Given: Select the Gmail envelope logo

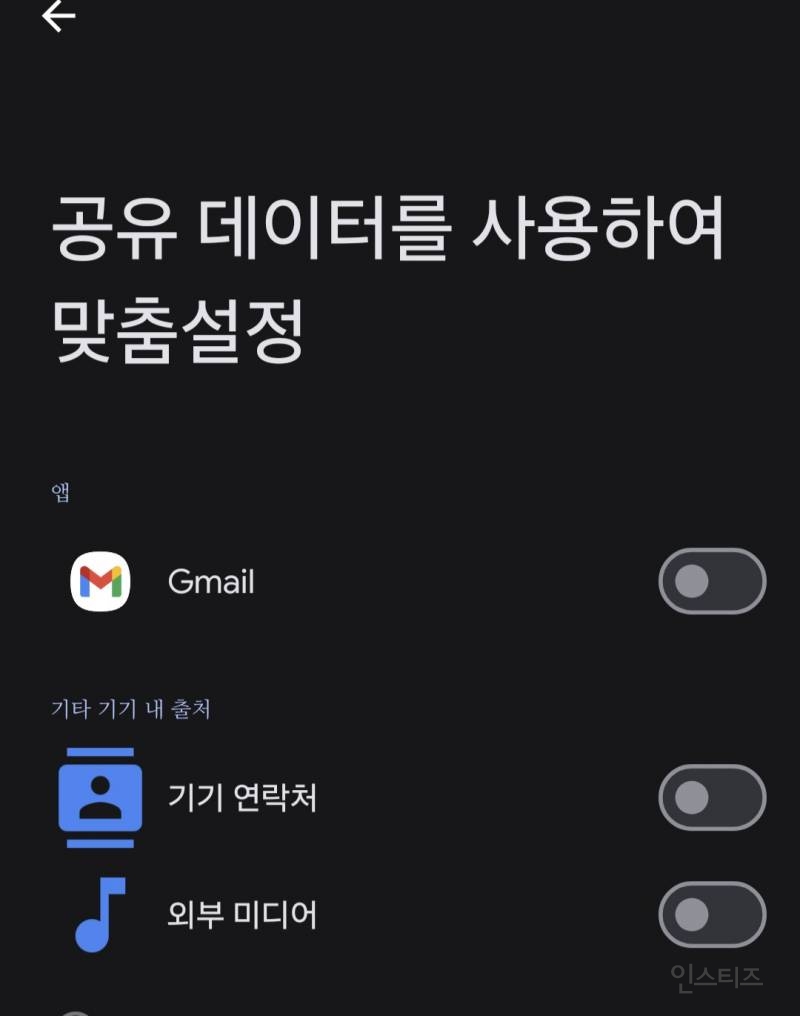Looking at the screenshot, I should [x=100, y=581].
